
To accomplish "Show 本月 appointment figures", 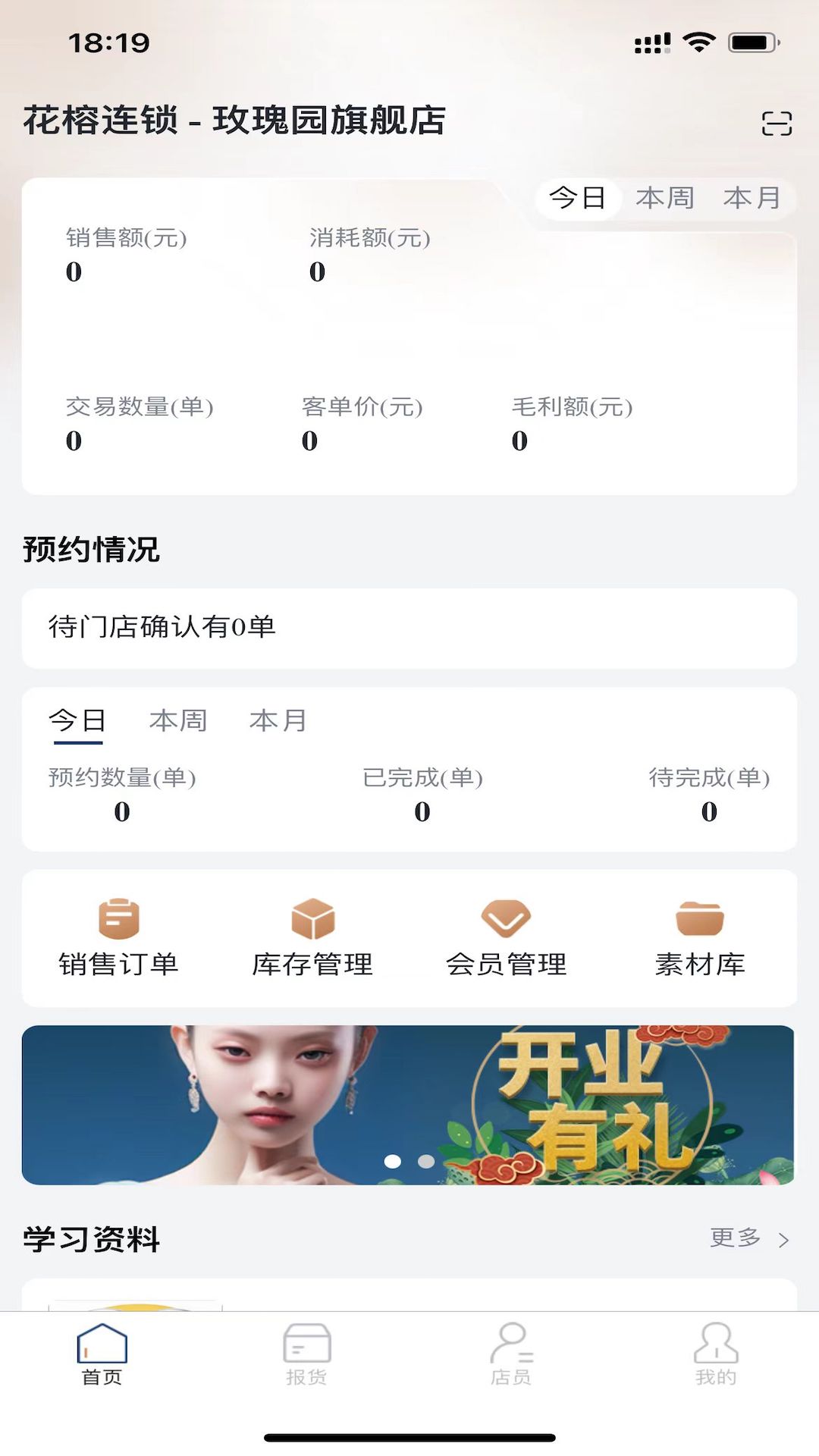I will [x=278, y=720].
